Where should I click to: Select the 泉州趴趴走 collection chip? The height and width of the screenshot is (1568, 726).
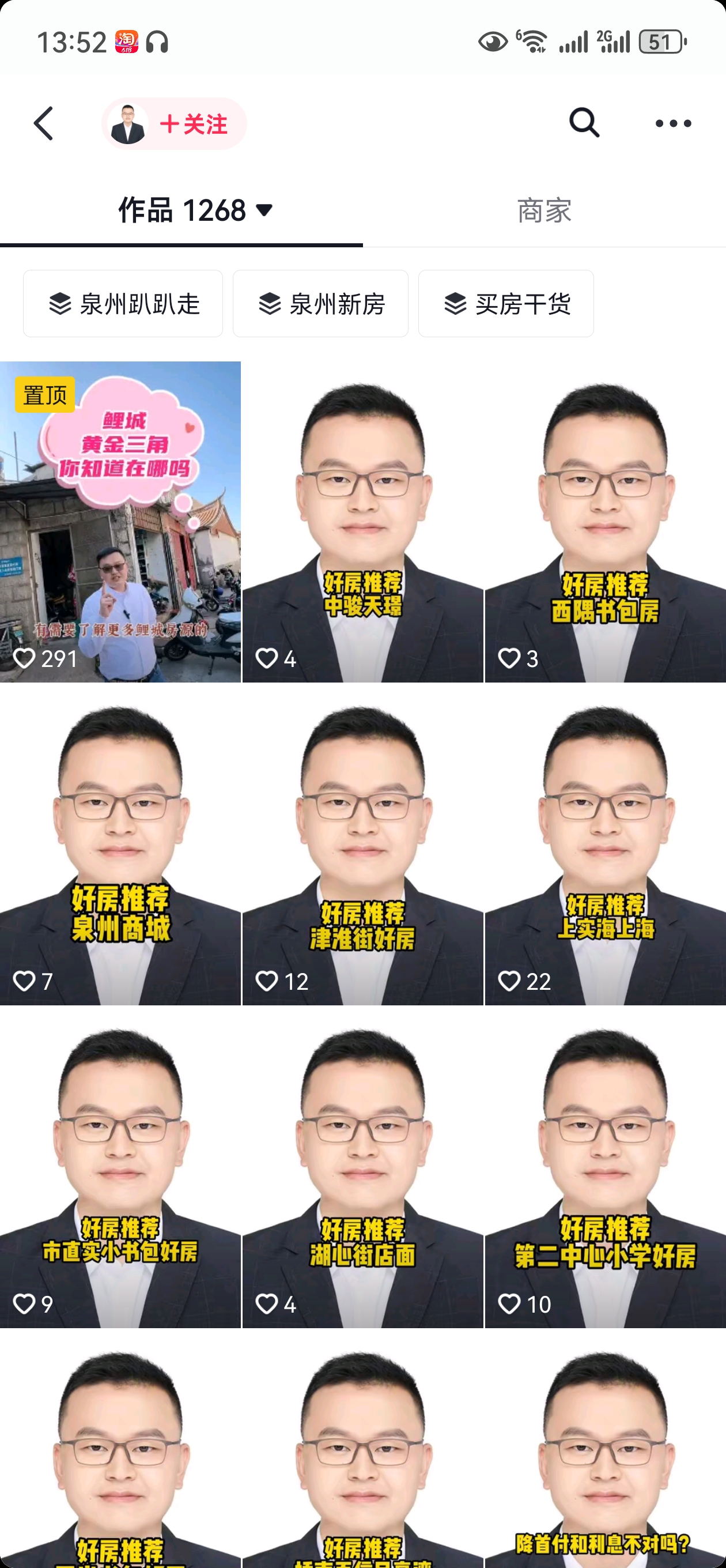point(123,304)
